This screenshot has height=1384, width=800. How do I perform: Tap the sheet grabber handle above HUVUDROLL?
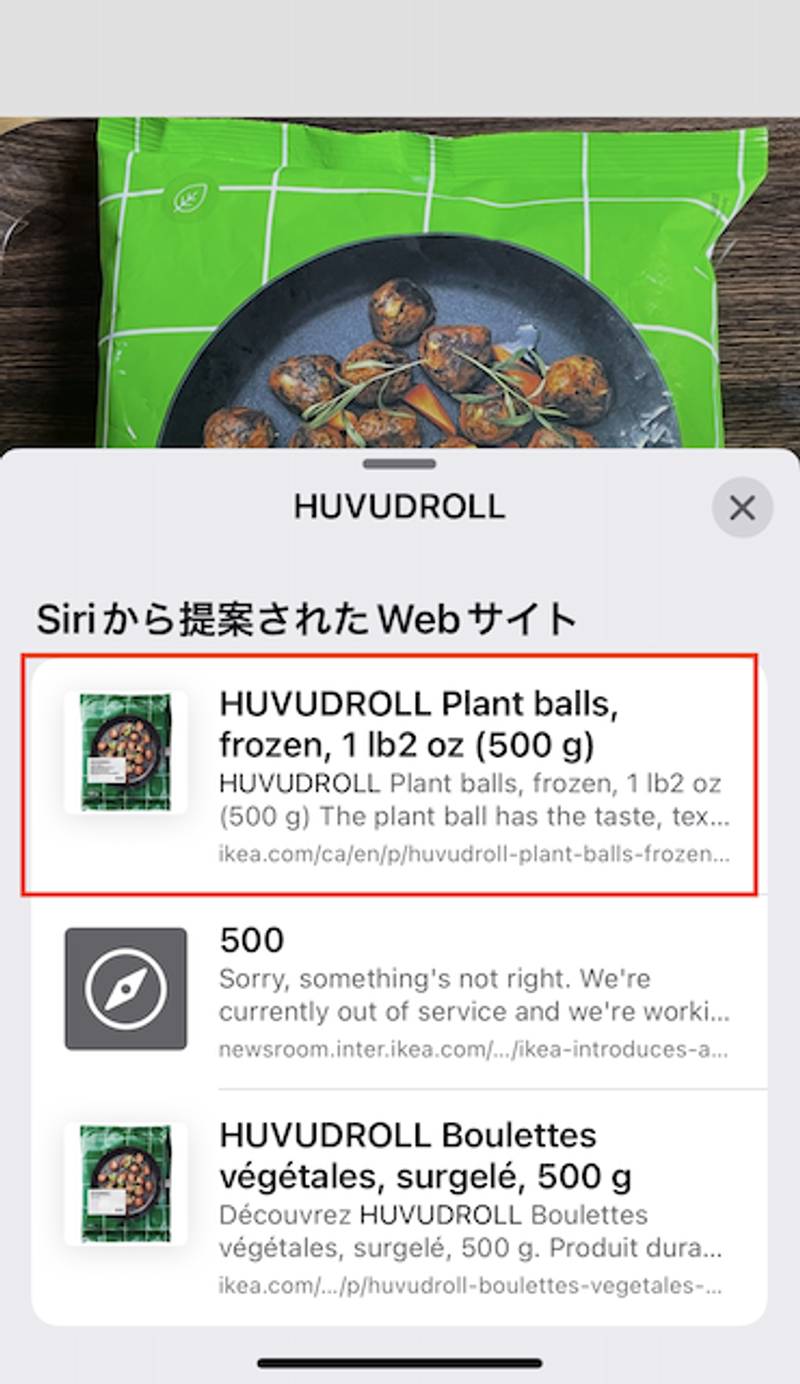(x=399, y=464)
